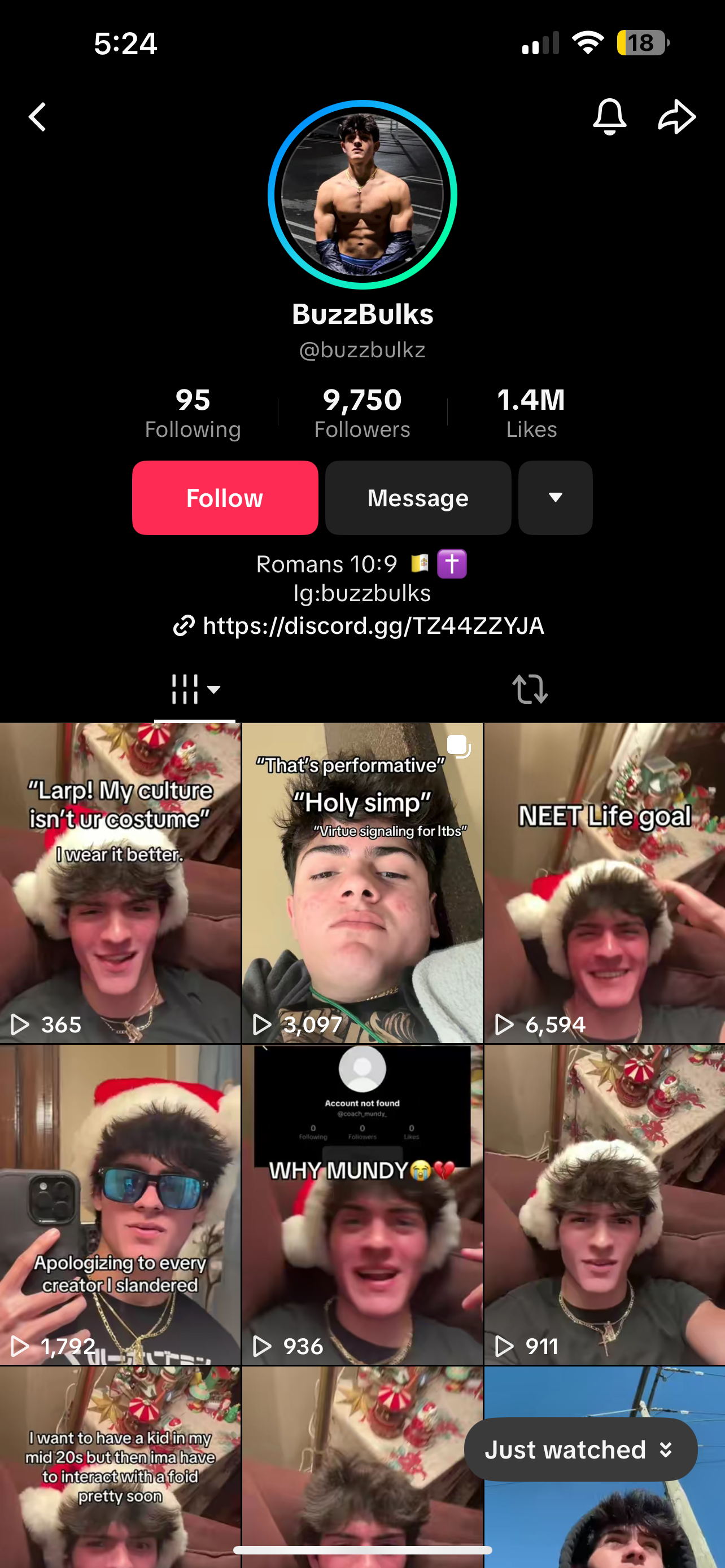Select the videos grid tab
The height and width of the screenshot is (1568, 725).
(x=194, y=690)
